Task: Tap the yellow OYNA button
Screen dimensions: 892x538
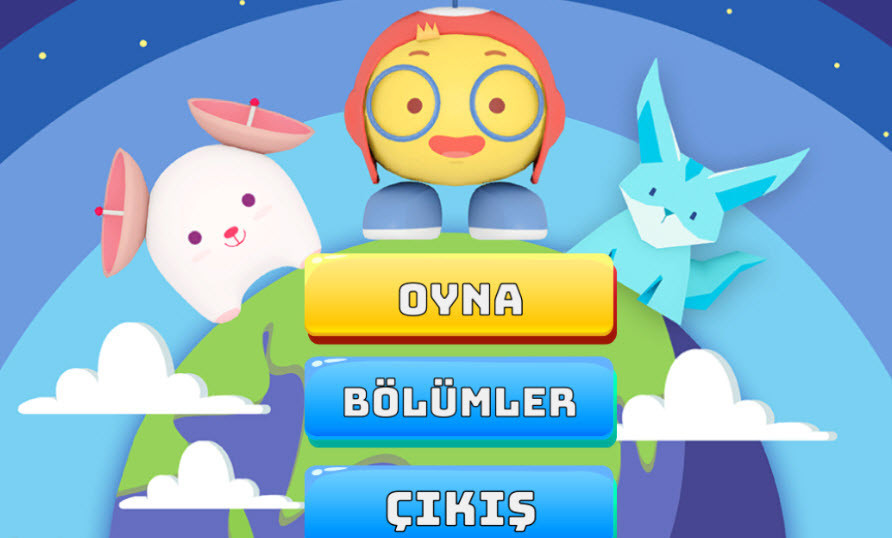Action: pyautogui.click(x=460, y=297)
